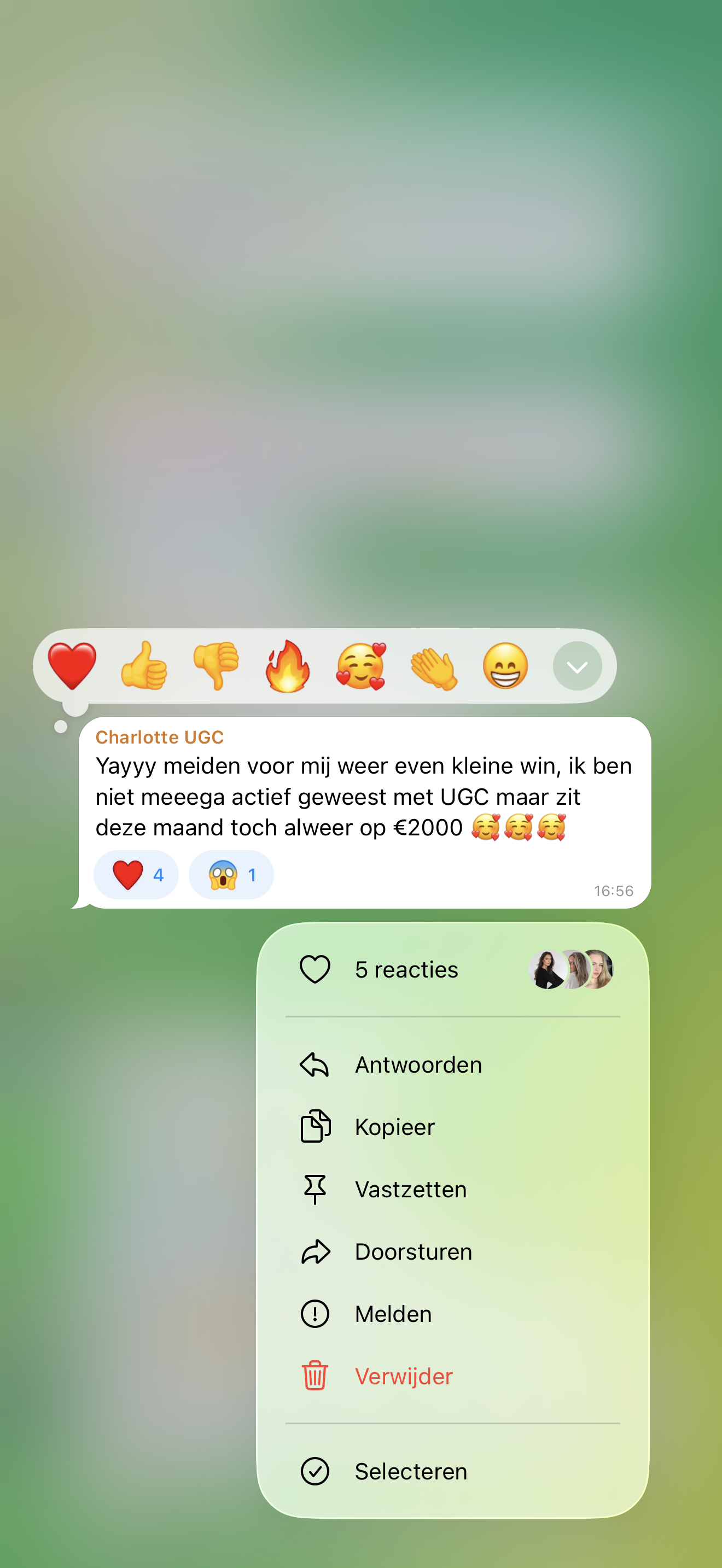Delete the message with Verwijder

[x=453, y=1376]
